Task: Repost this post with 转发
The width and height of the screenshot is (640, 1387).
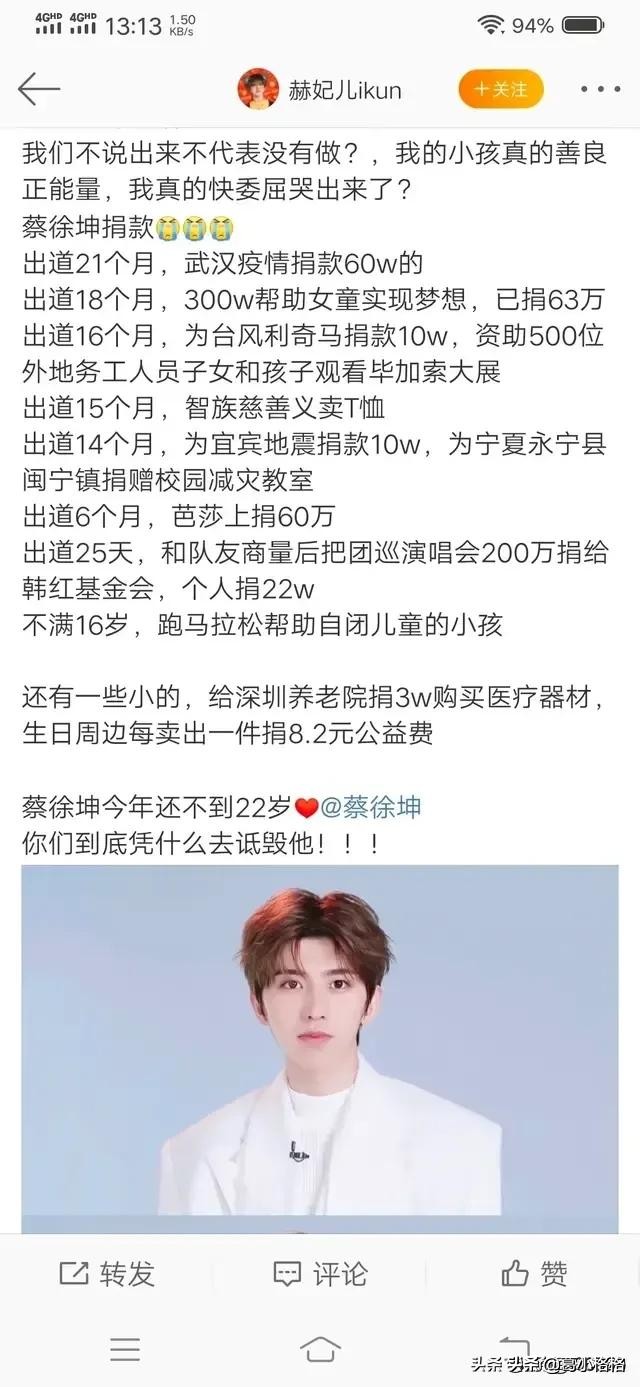Action: pyautogui.click(x=107, y=1273)
